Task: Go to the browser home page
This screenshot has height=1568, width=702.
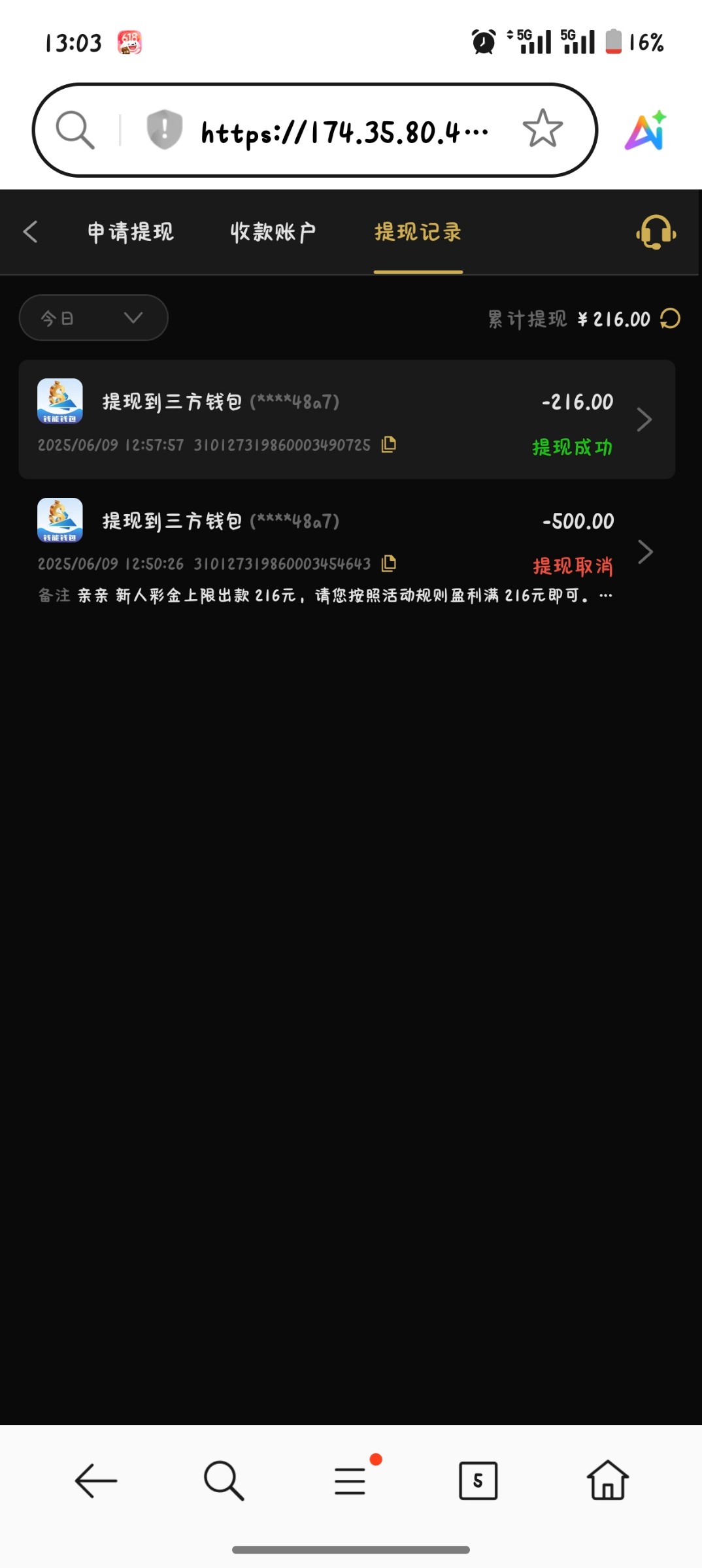Action: 607,1480
